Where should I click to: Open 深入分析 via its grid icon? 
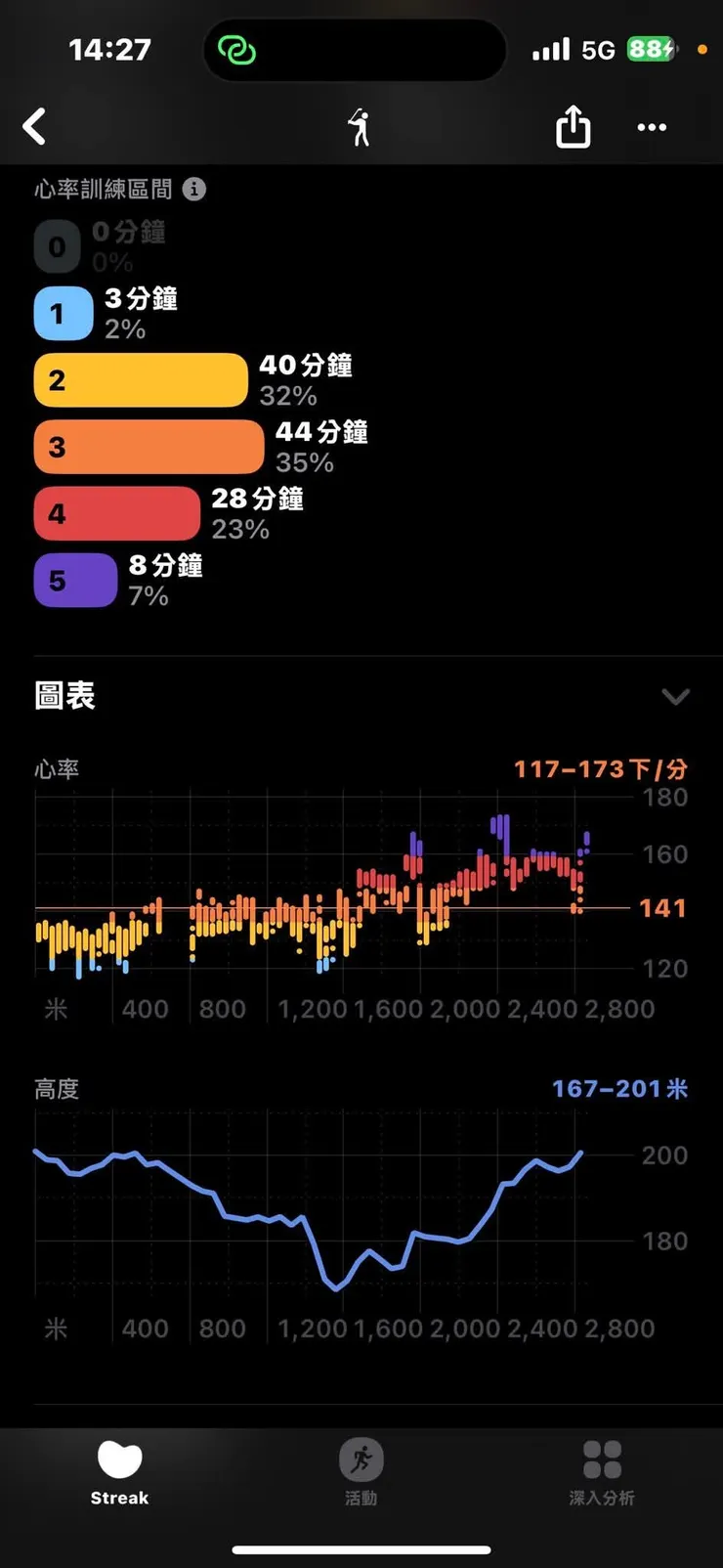point(602,1459)
